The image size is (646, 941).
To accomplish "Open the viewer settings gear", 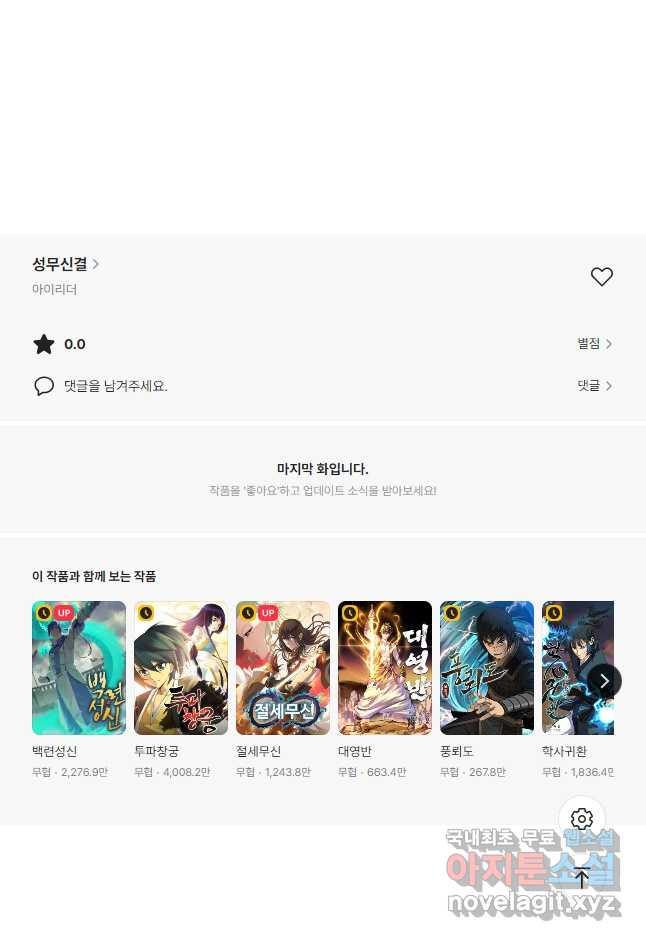I will (582, 820).
